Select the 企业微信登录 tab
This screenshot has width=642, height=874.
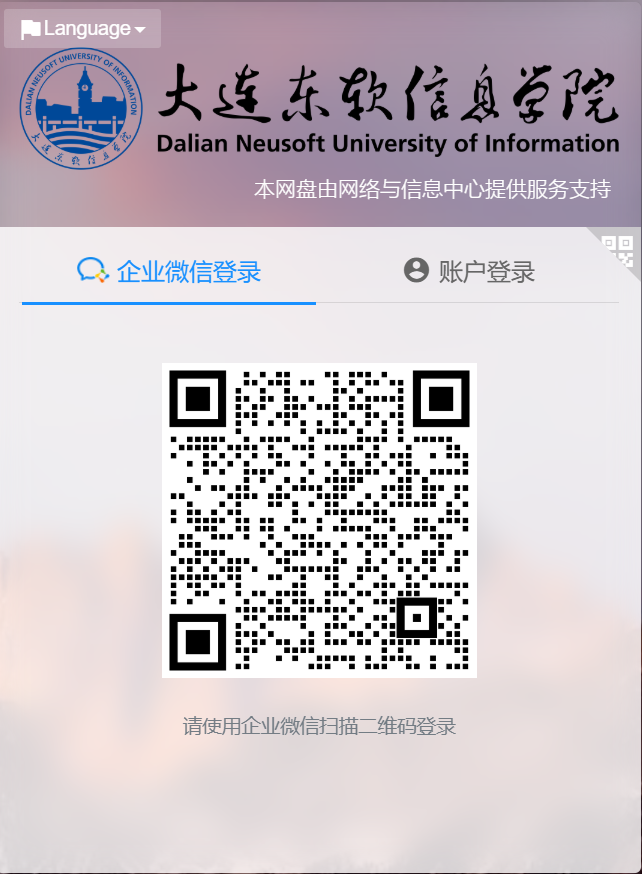click(x=169, y=271)
